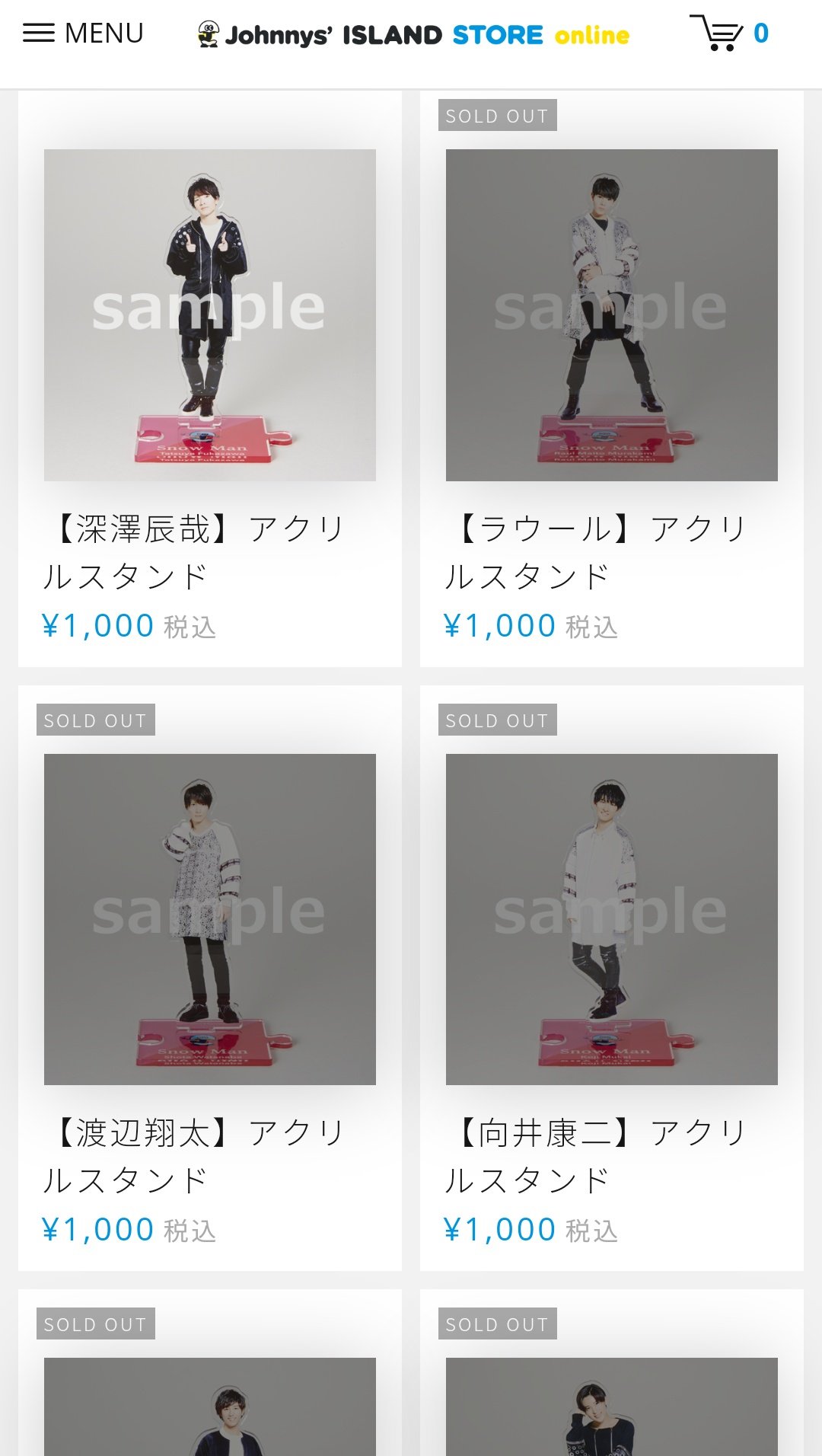
Task: Click the ¥1,000 price under 向井康二 stand
Action: (x=499, y=1228)
